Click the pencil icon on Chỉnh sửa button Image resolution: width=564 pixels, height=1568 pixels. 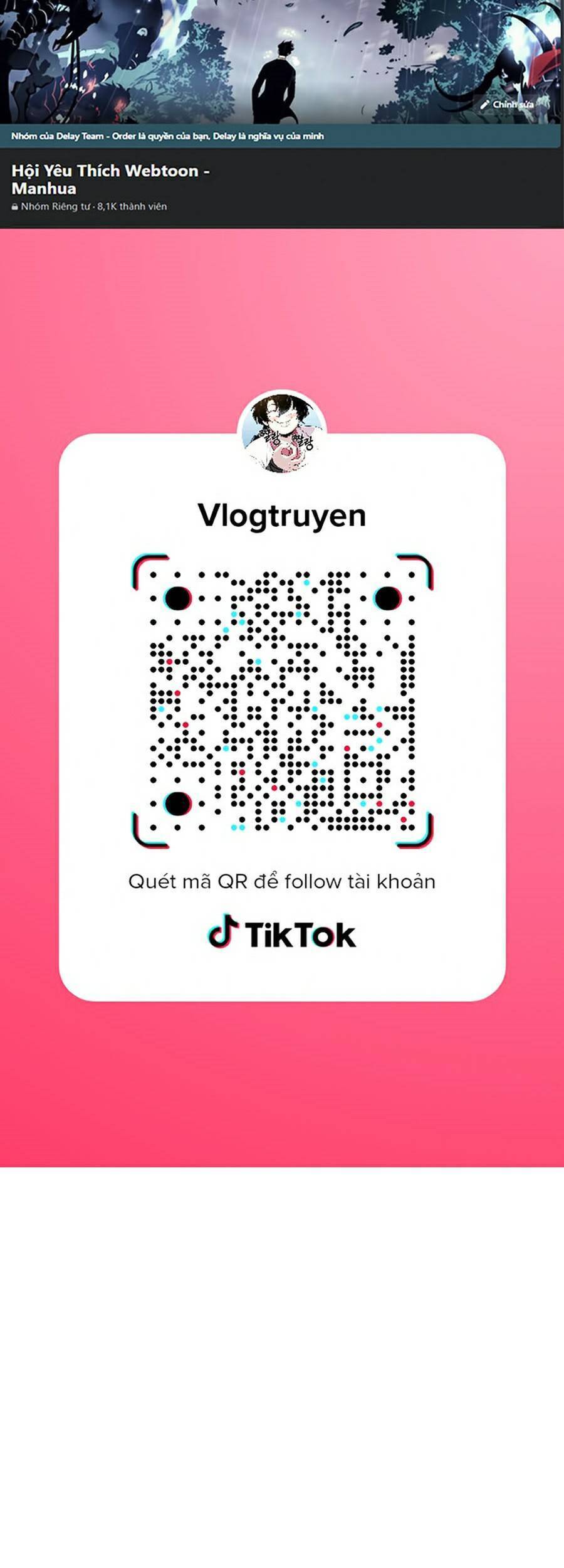[x=484, y=105]
